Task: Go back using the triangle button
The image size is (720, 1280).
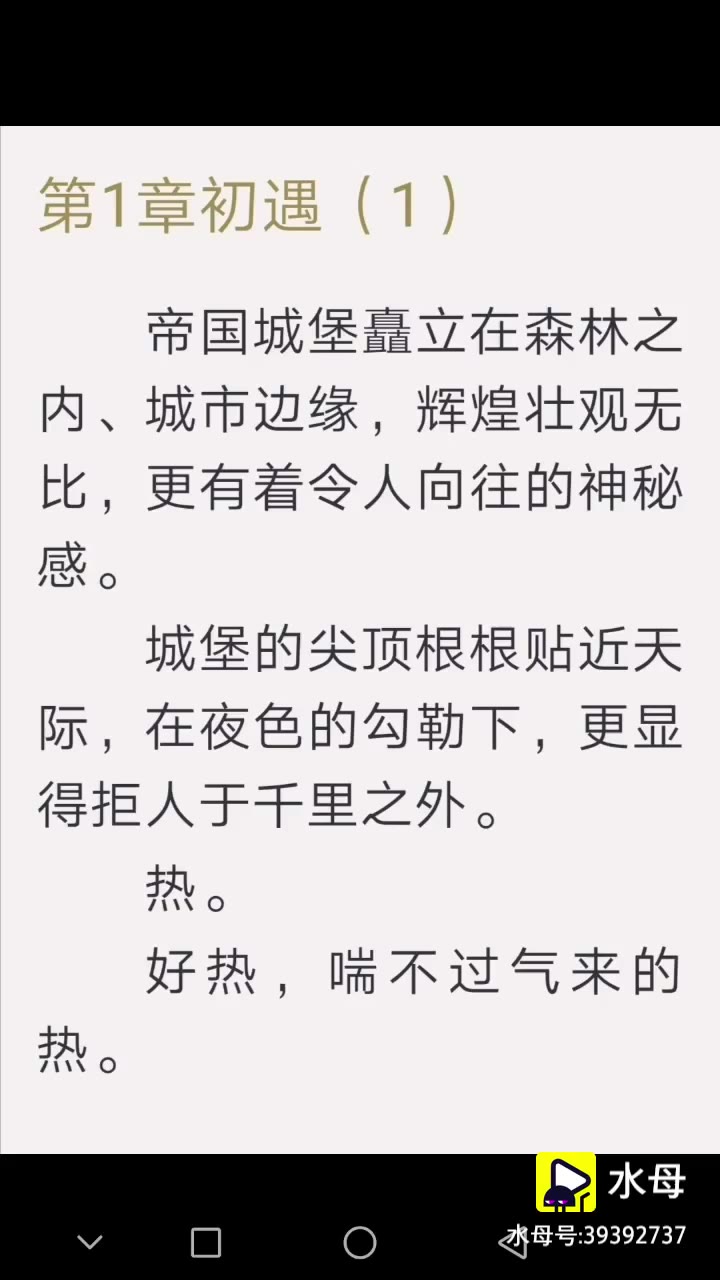Action: click(513, 1242)
